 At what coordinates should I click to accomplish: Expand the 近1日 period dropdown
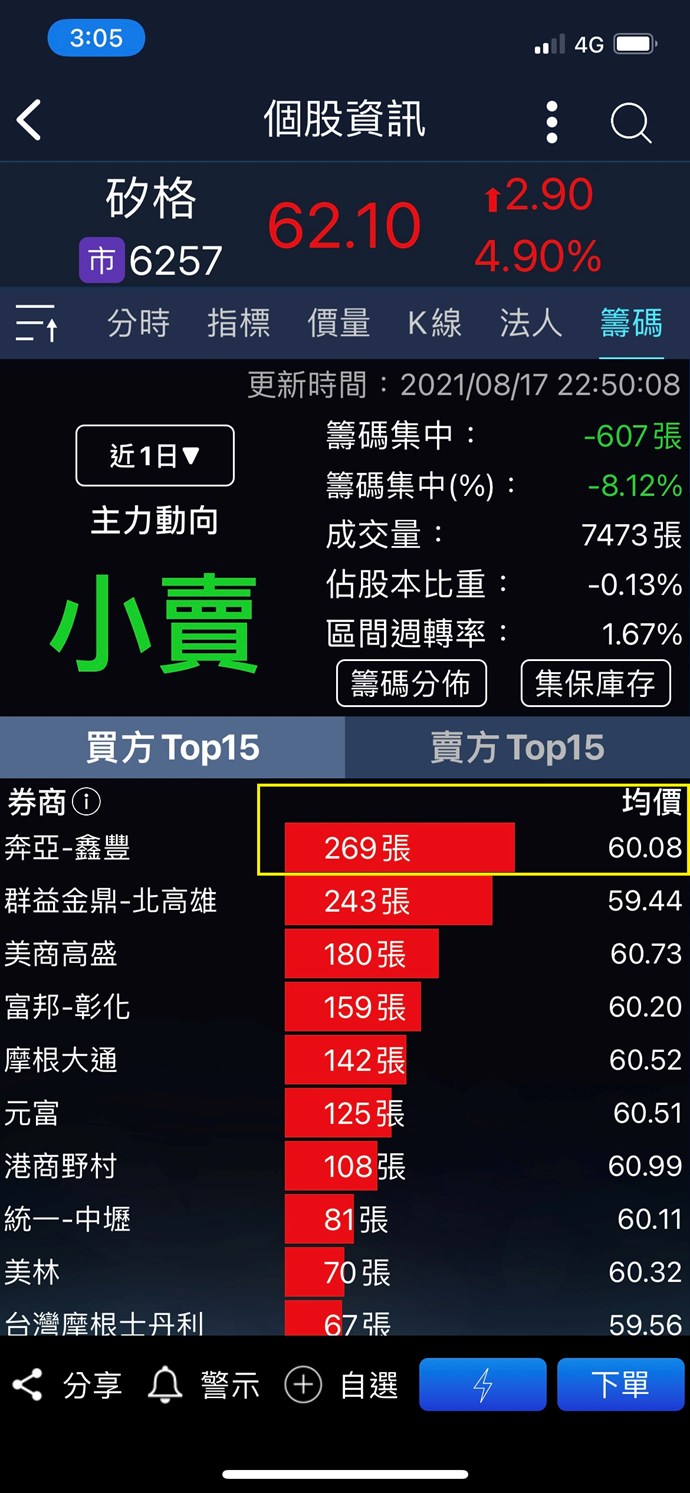155,456
